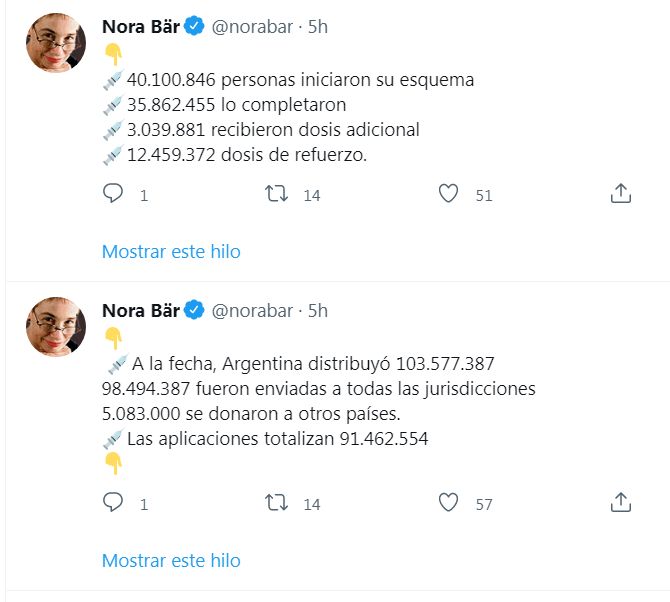Like the tweet about 40.100.846 personas
This screenshot has height=602, width=670.
pos(449,194)
